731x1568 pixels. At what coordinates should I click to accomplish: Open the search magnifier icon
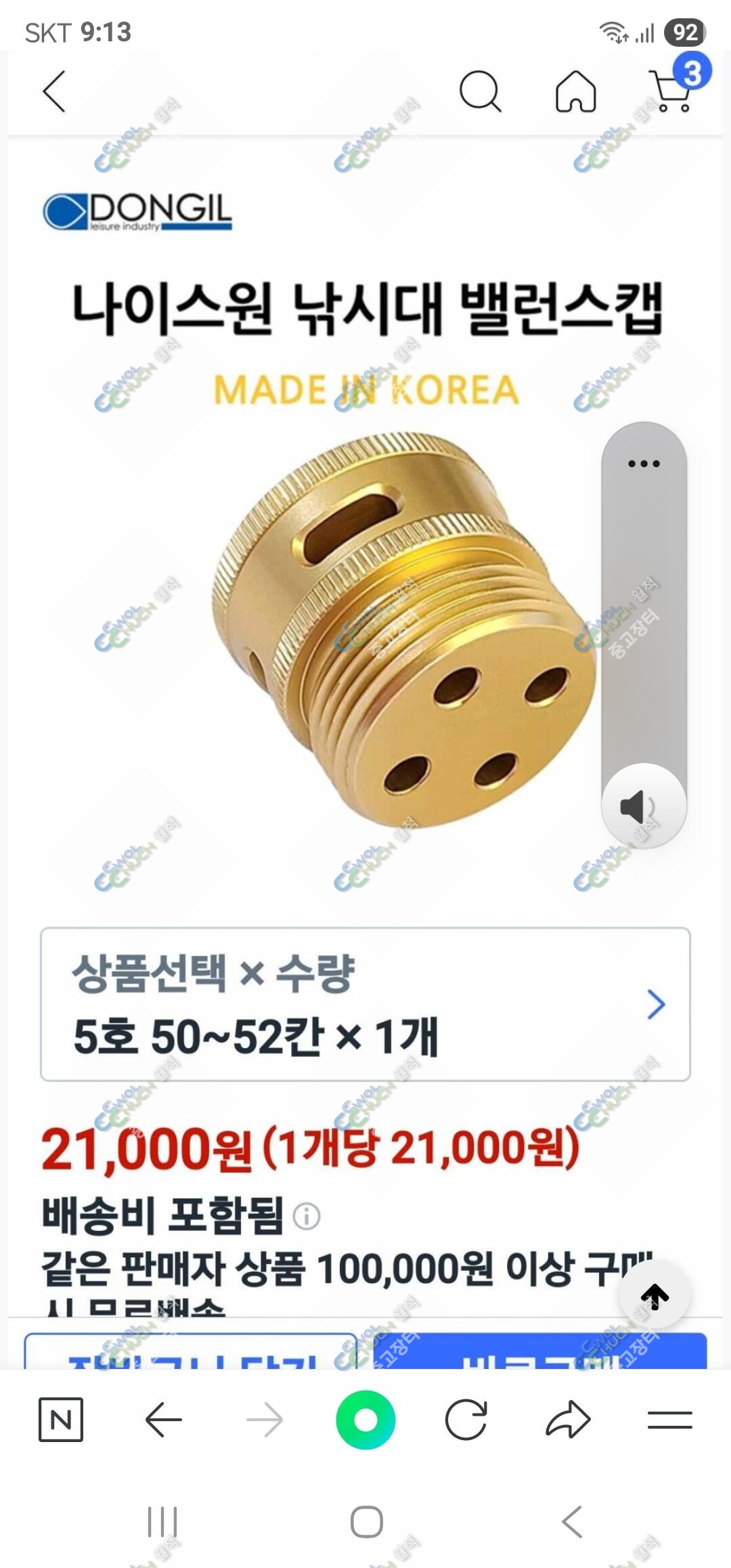coord(480,91)
